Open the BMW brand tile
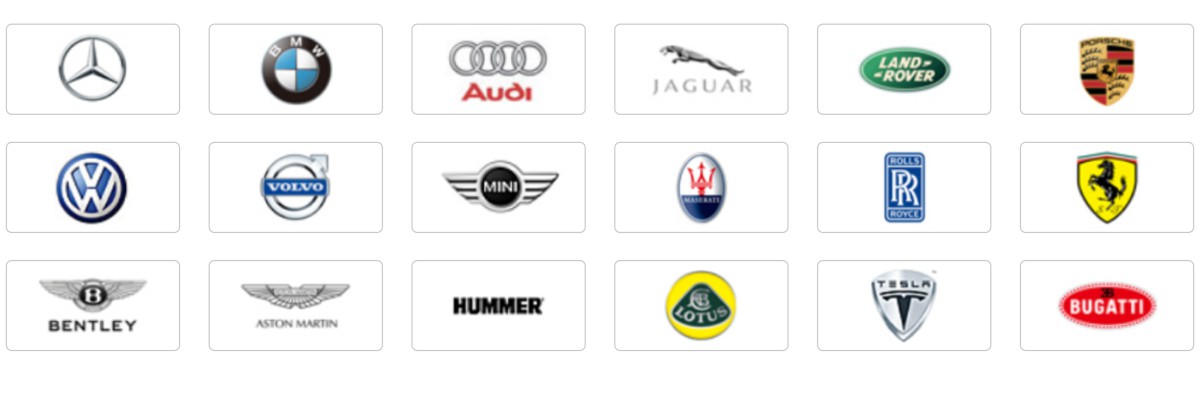Viewport: 1200px width, 408px height. tap(296, 69)
